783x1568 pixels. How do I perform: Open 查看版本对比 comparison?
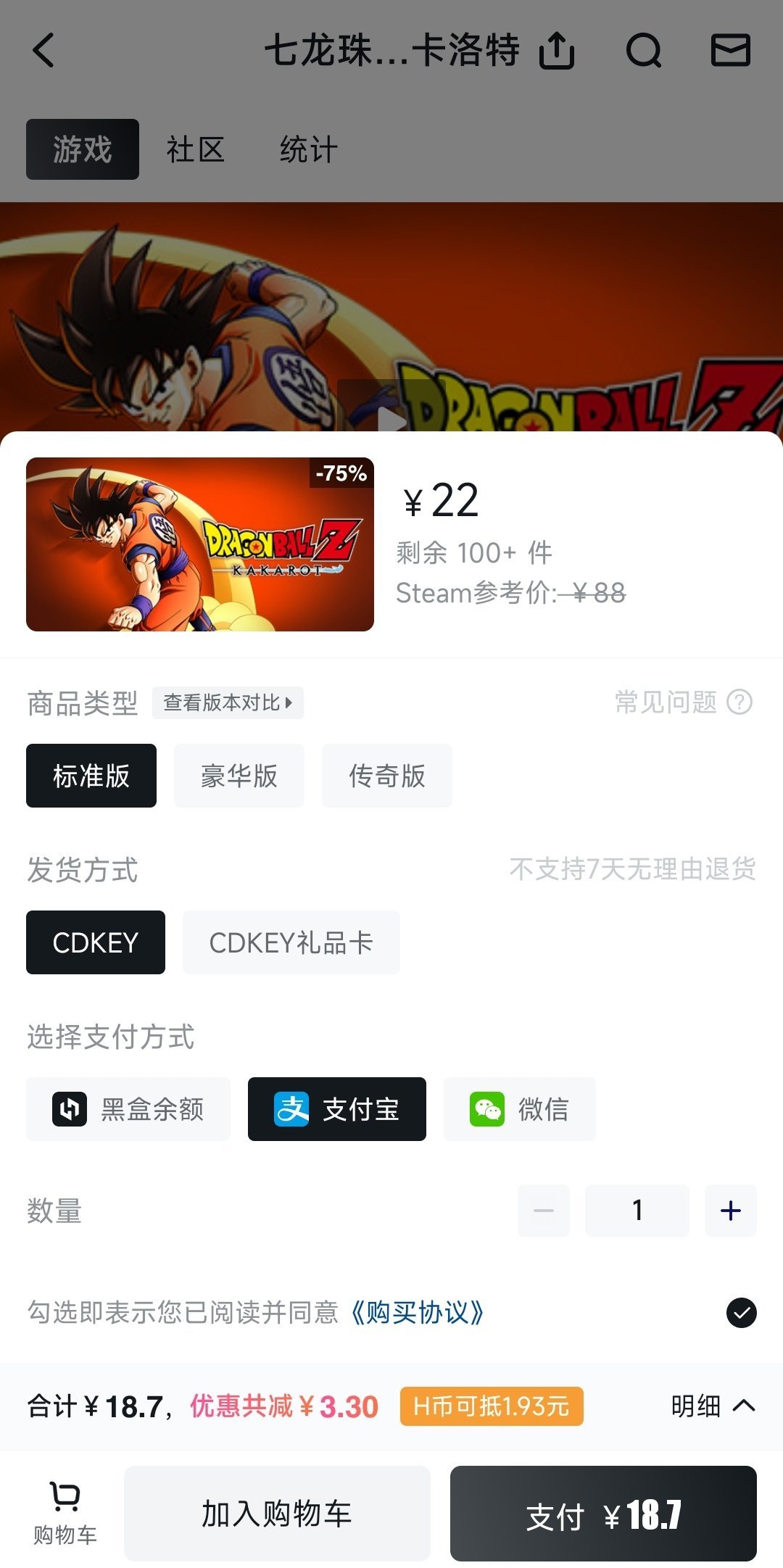[228, 702]
